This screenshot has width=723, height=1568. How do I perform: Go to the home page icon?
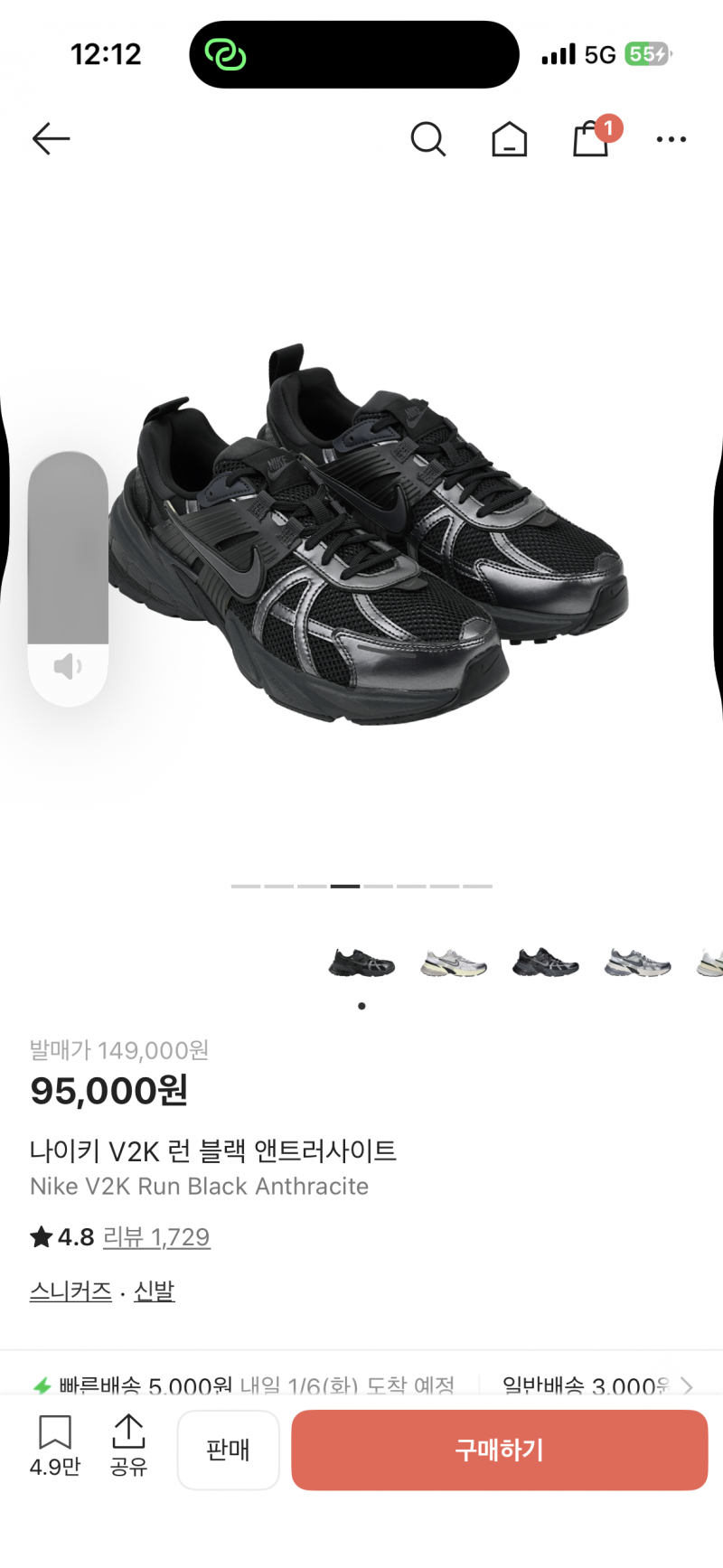pos(509,139)
